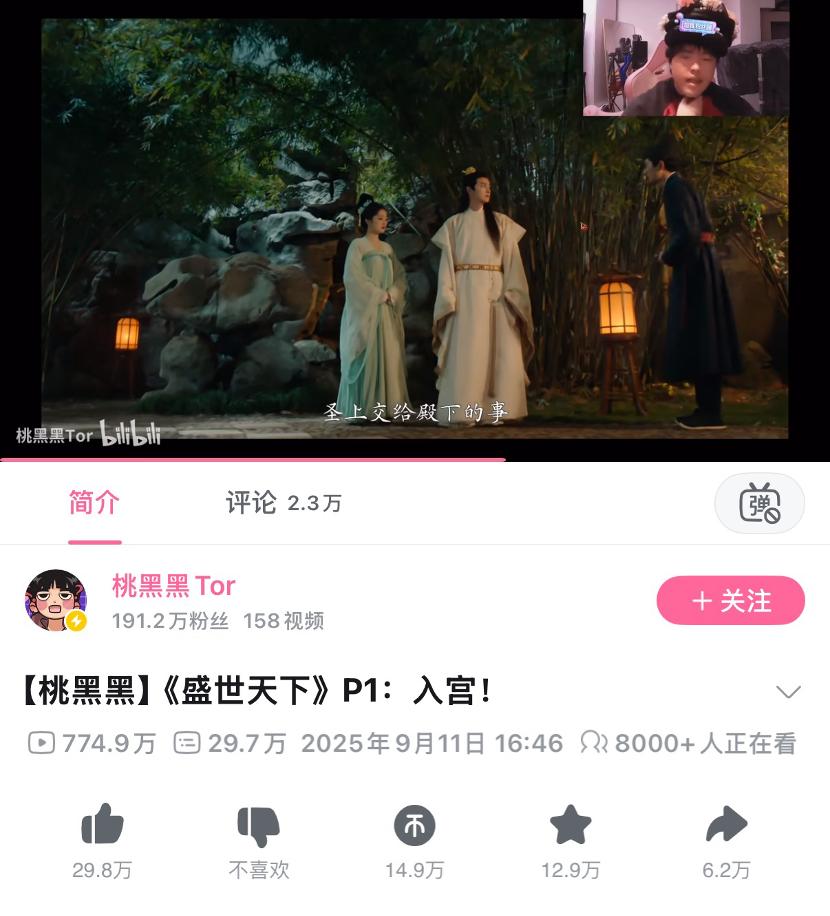The height and width of the screenshot is (916, 830).
Task: Switch to the 简介 tab
Action: pos(94,503)
